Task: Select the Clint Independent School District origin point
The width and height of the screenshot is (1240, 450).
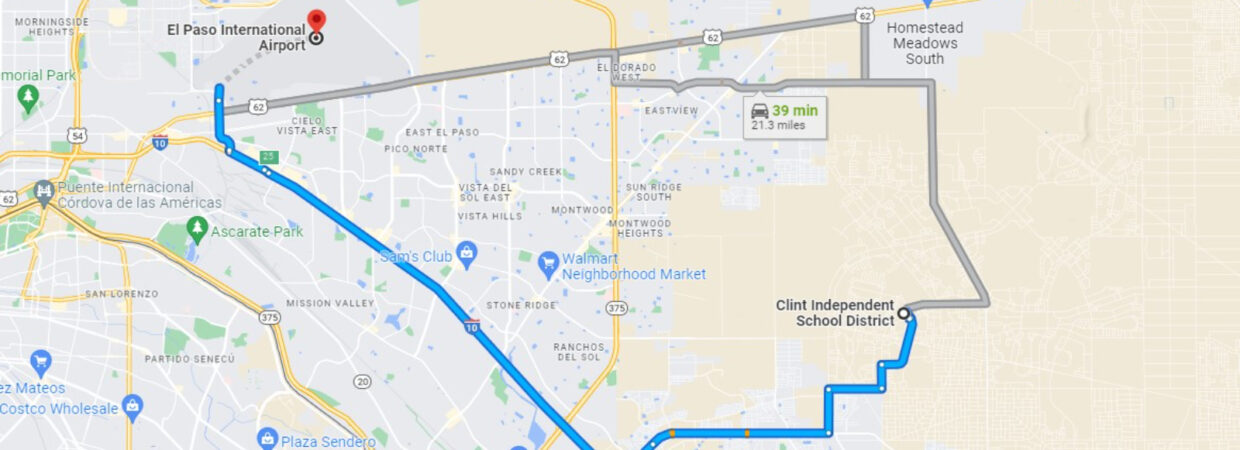Action: click(903, 313)
